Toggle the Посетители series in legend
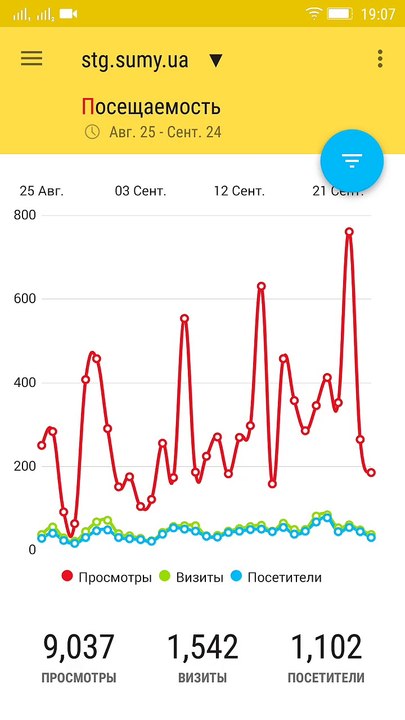 click(275, 577)
